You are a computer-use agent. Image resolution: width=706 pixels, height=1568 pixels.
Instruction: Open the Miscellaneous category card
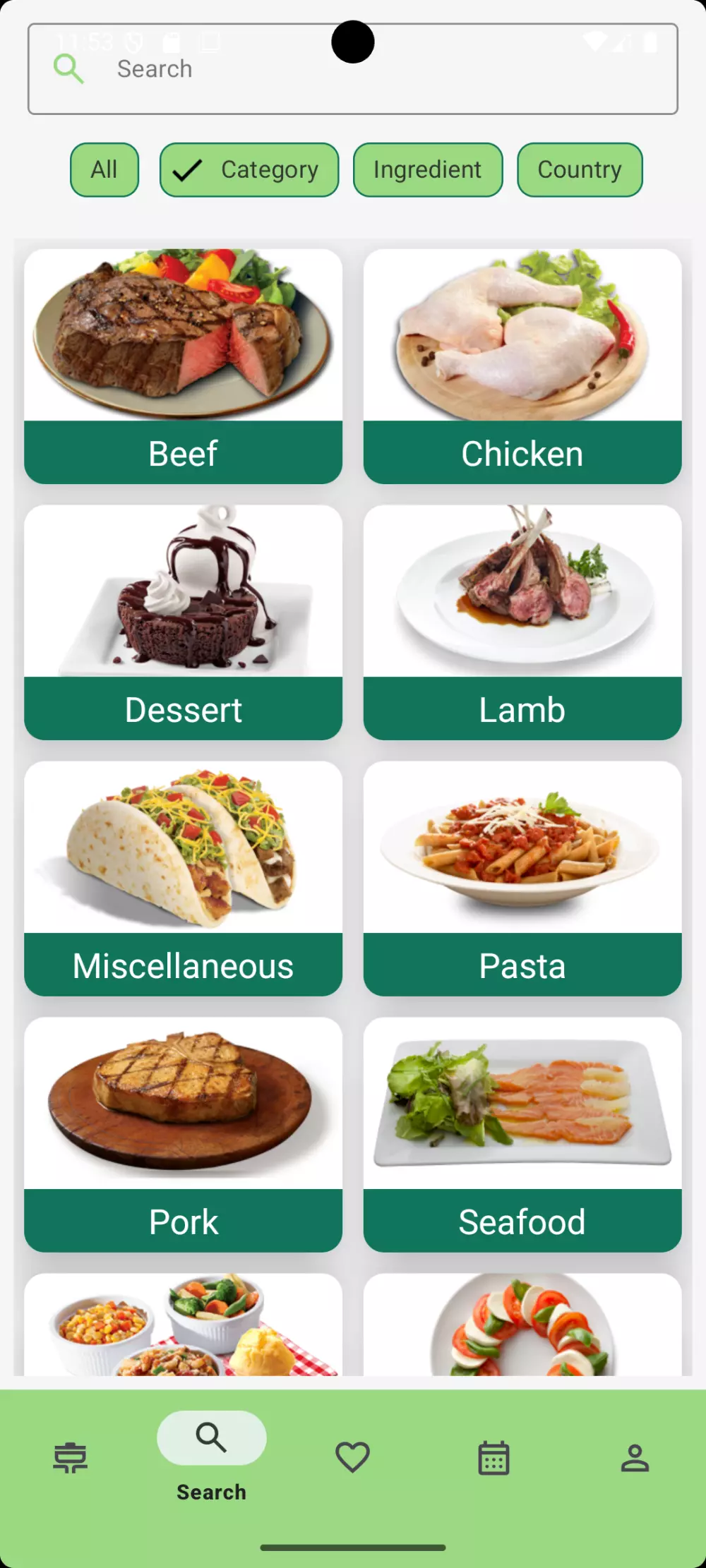click(x=184, y=879)
